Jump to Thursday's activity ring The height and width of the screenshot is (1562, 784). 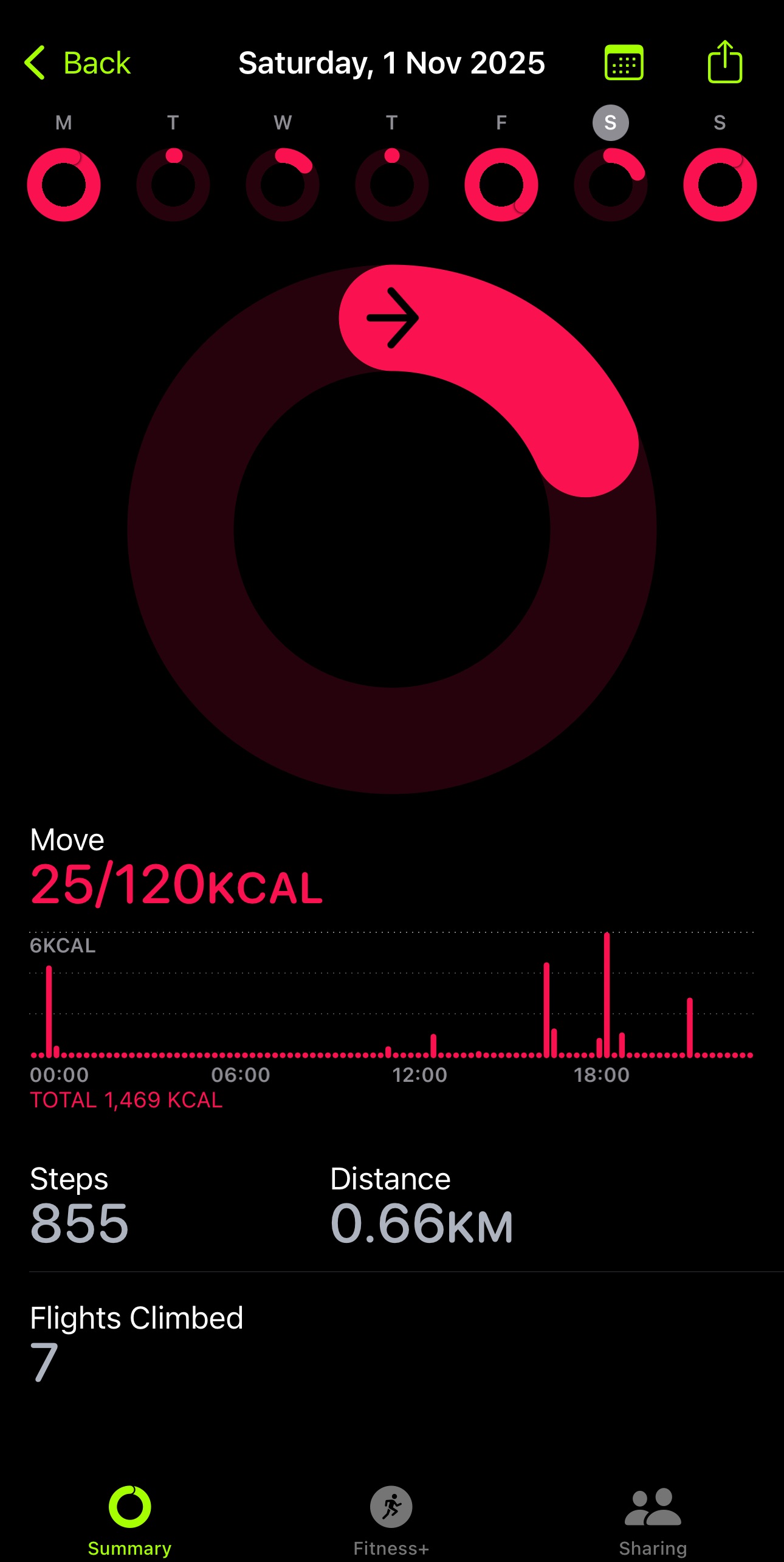click(392, 185)
